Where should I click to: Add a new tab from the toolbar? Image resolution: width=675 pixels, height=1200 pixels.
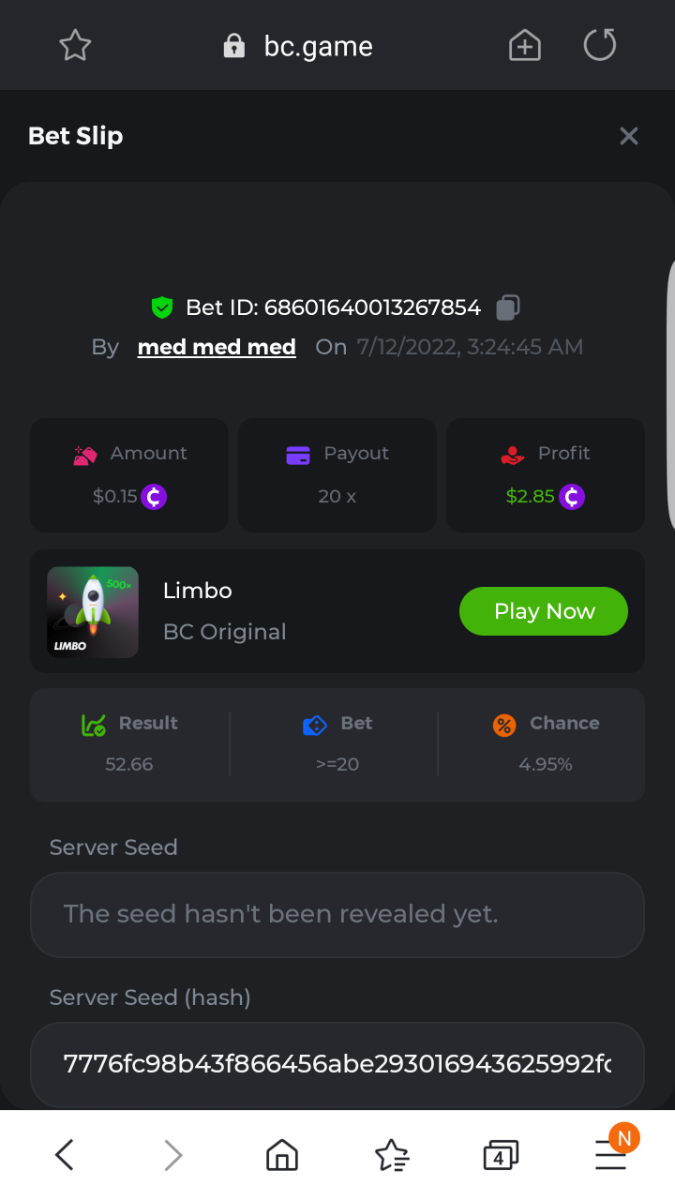click(524, 46)
